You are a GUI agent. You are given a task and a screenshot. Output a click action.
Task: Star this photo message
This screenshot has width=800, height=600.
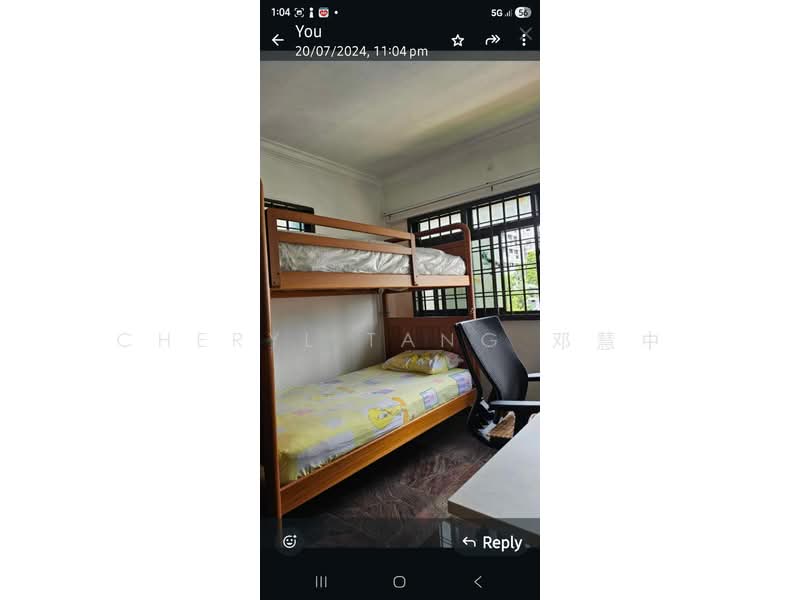click(458, 40)
